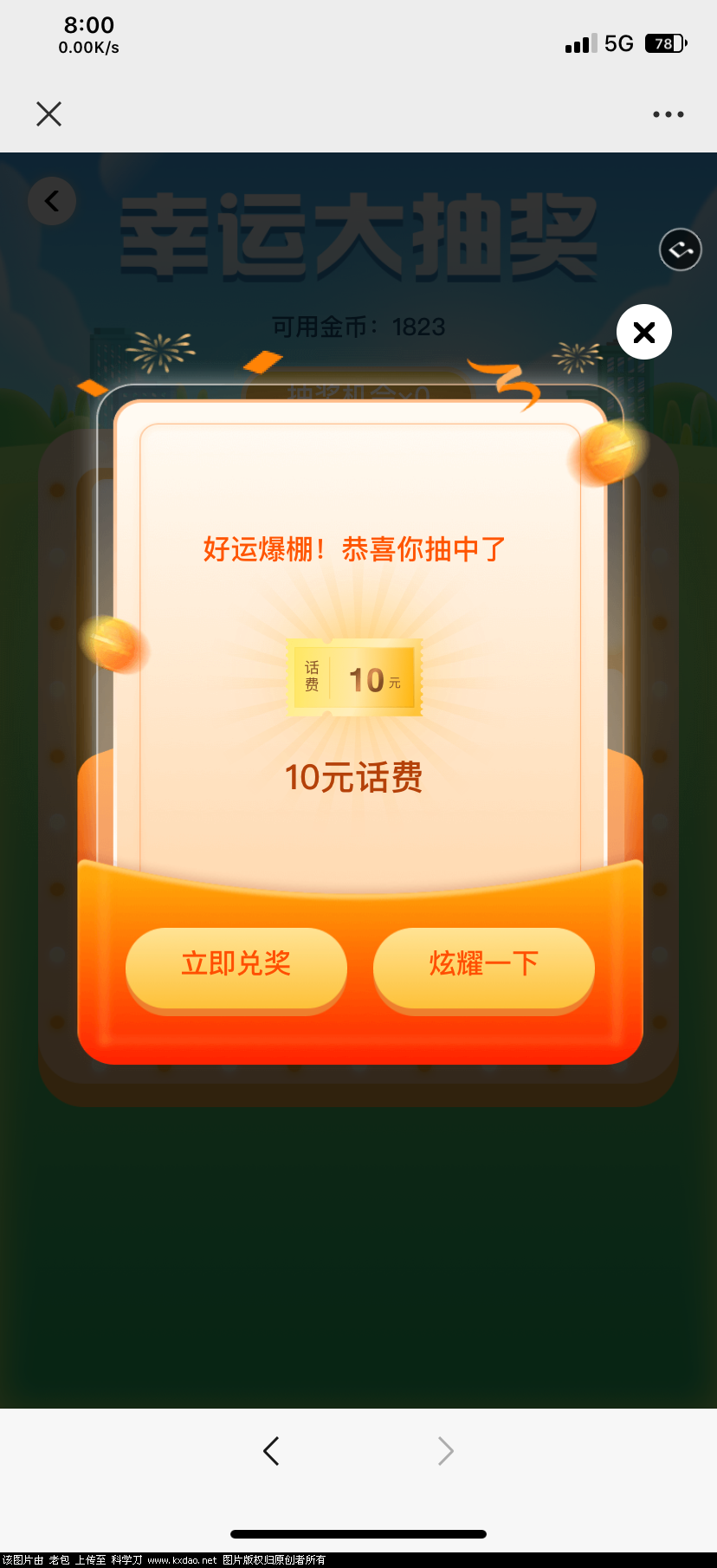Viewport: 717px width, 1568px height.
Task: Tap the coin balance 可用金币 1823
Action: coord(358,327)
